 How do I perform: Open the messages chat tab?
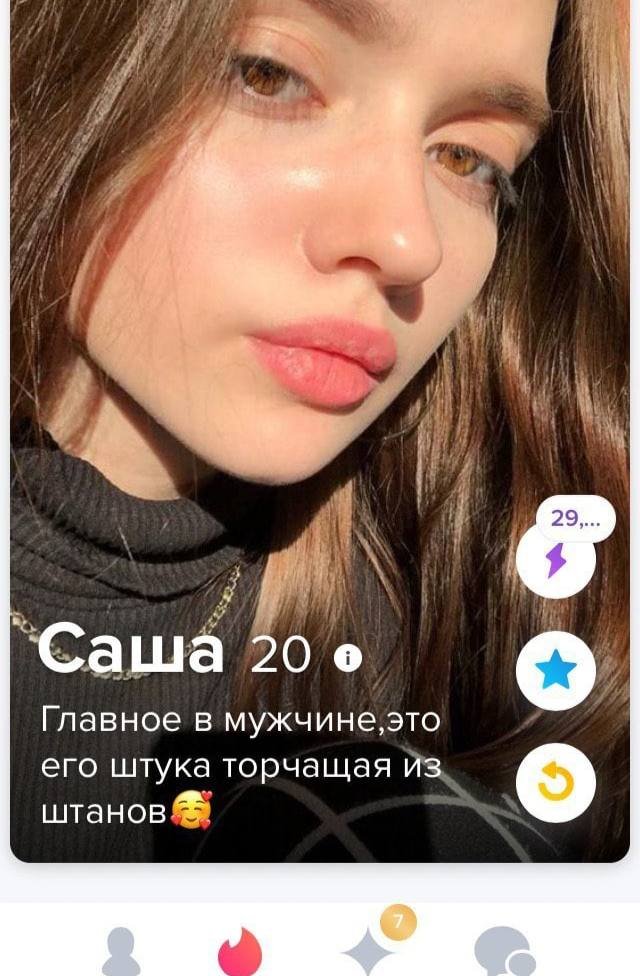(500, 952)
